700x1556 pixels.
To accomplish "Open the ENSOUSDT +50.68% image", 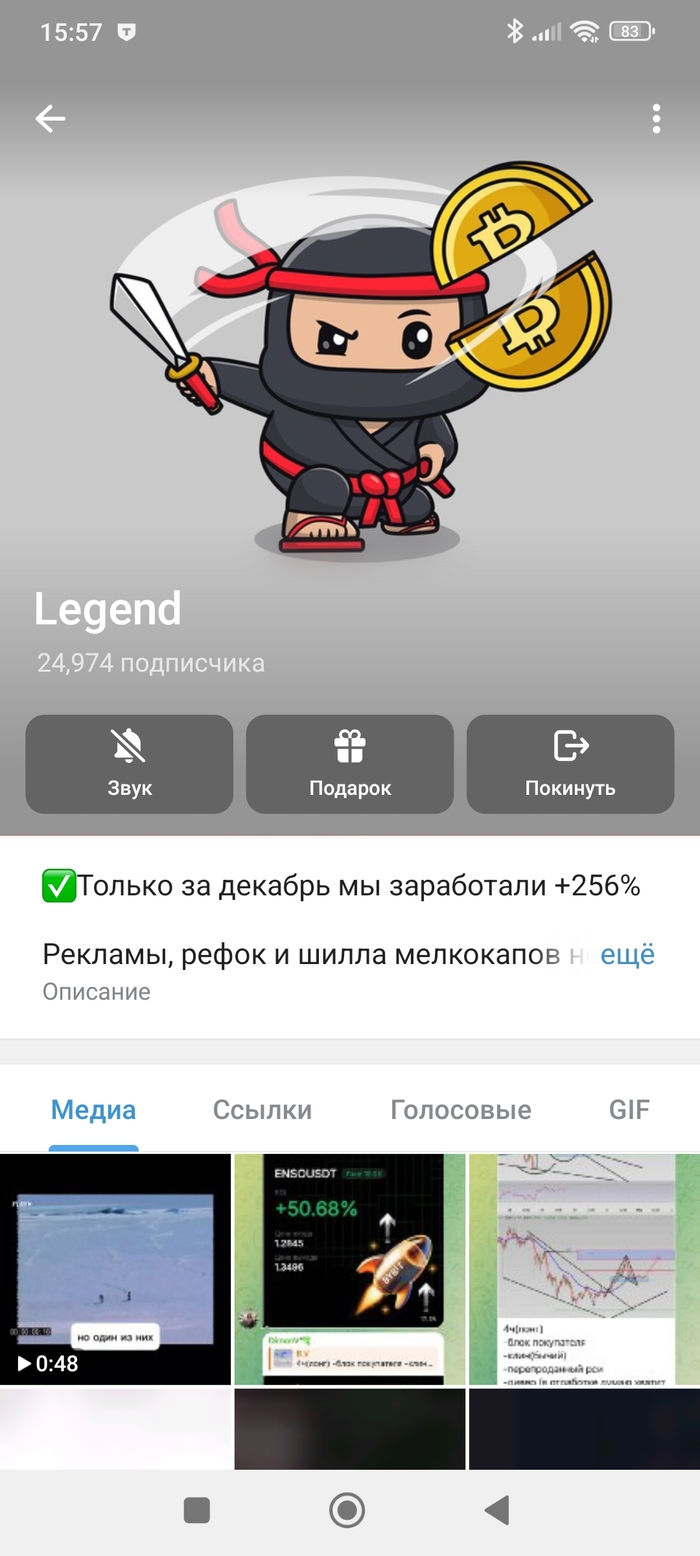I will pyautogui.click(x=349, y=1268).
